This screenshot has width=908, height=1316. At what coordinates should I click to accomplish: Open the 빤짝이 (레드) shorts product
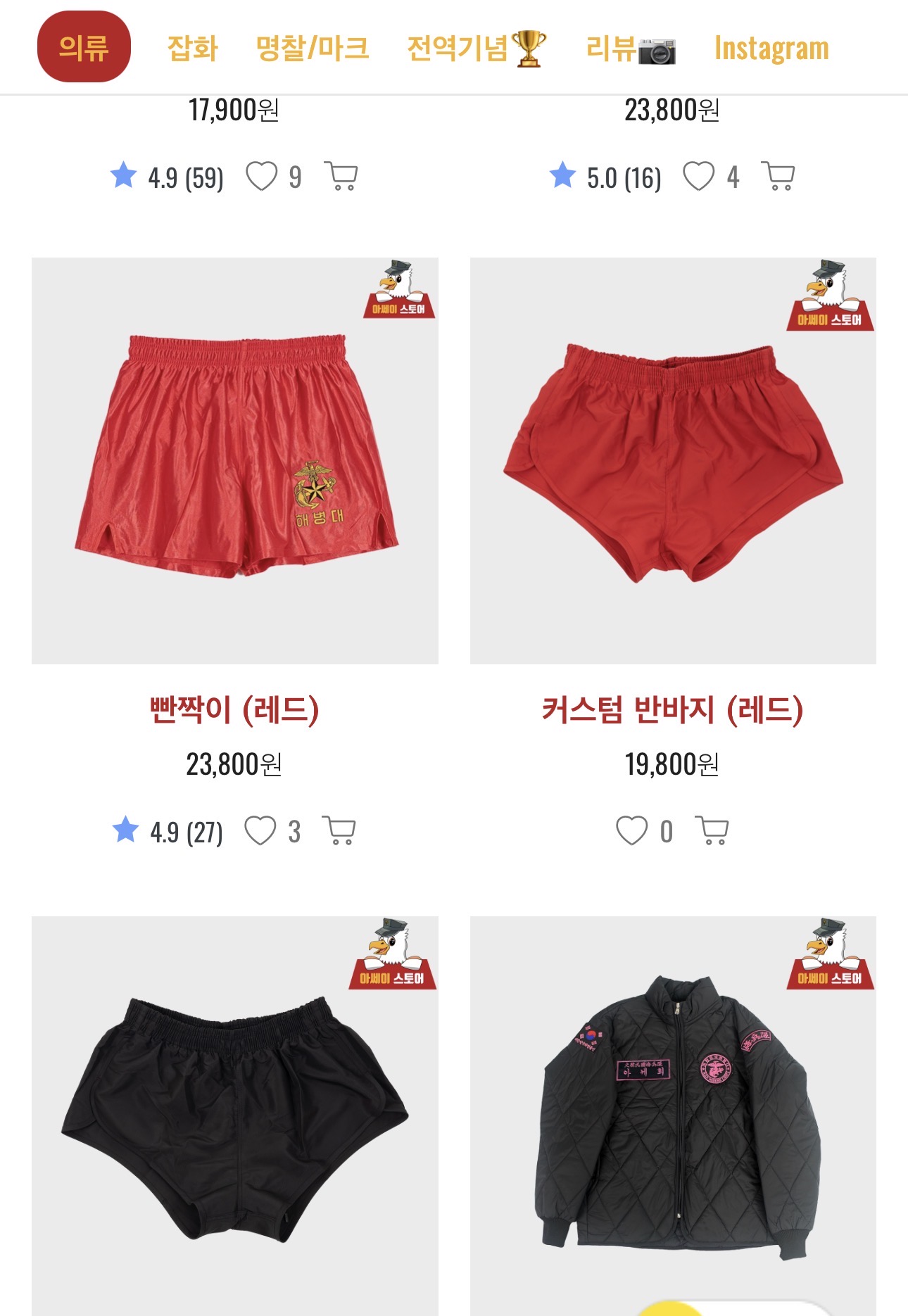point(234,461)
